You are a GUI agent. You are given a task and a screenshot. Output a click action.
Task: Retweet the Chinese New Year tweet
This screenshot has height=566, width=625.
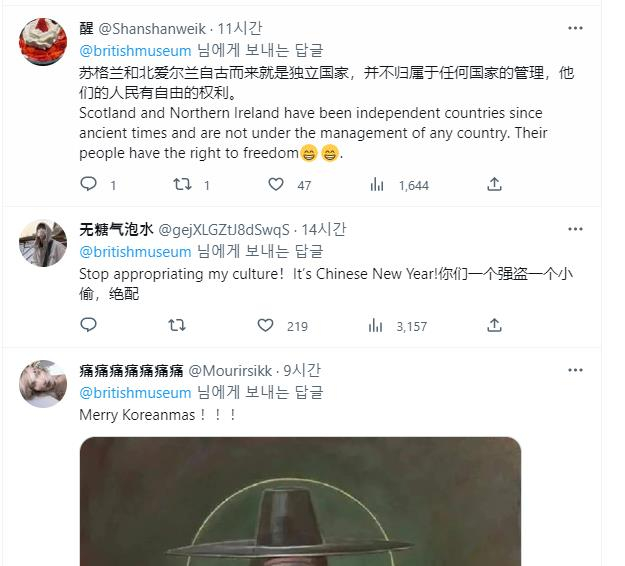click(x=176, y=325)
